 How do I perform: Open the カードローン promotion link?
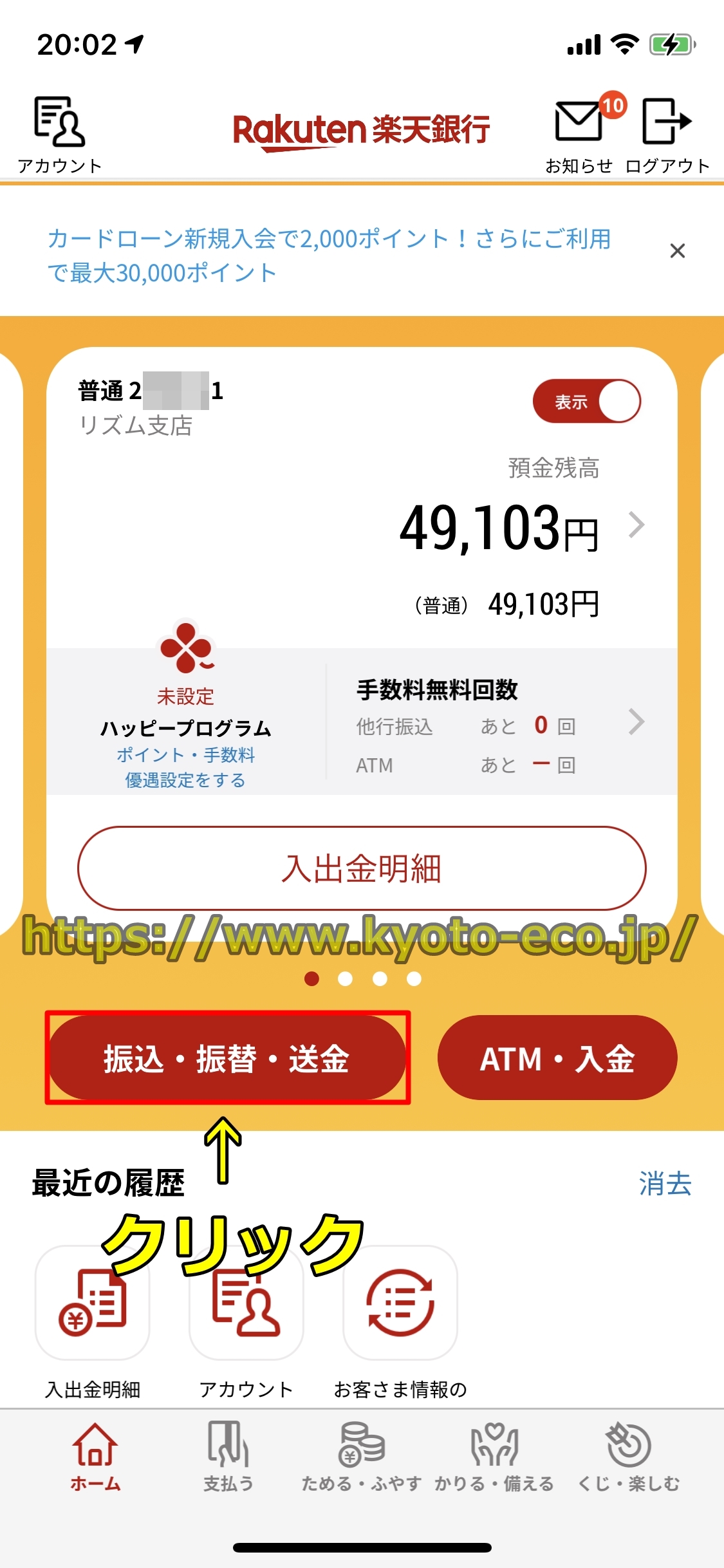(328, 256)
